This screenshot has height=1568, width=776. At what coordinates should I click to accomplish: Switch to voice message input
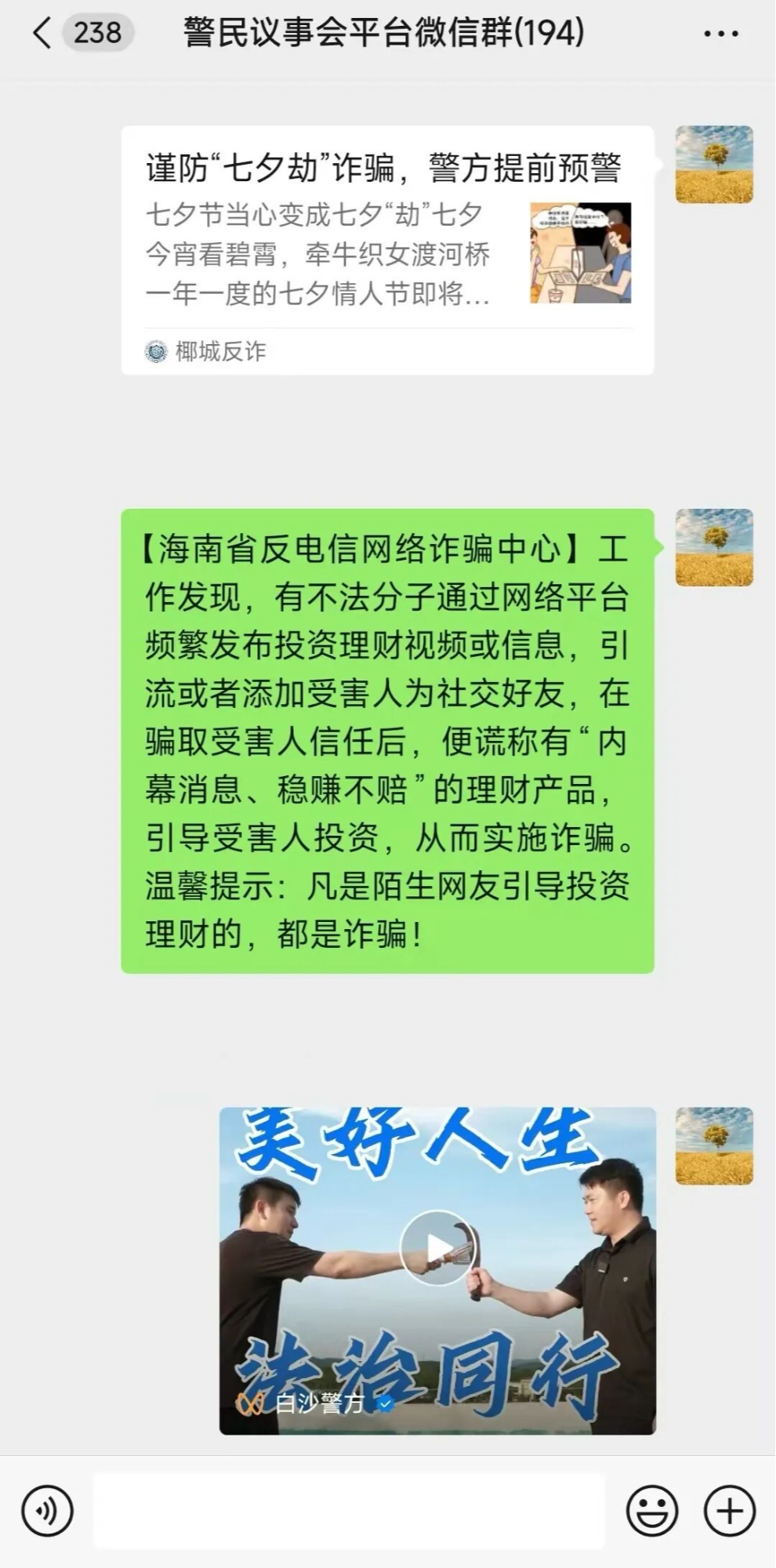(x=47, y=1511)
